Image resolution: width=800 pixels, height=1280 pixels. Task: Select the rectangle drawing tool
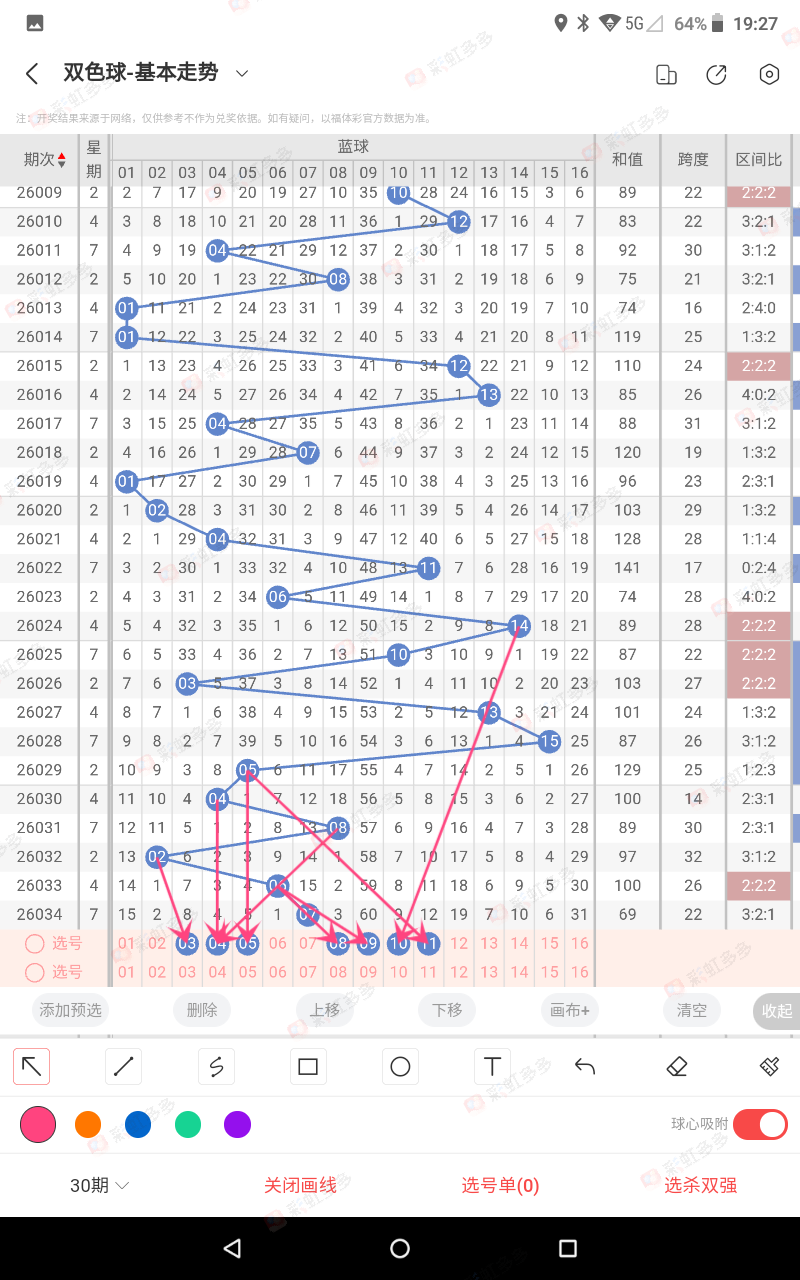point(308,1067)
